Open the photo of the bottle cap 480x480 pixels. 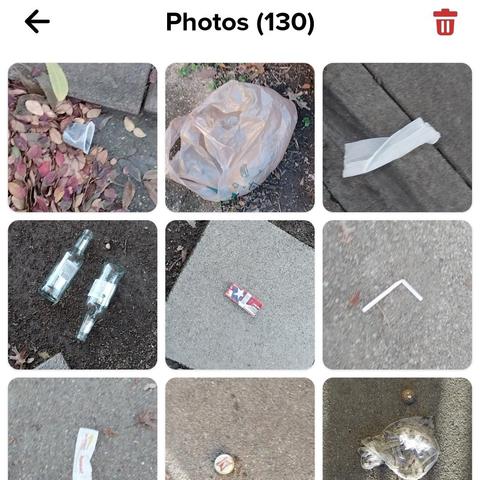(x=240, y=429)
